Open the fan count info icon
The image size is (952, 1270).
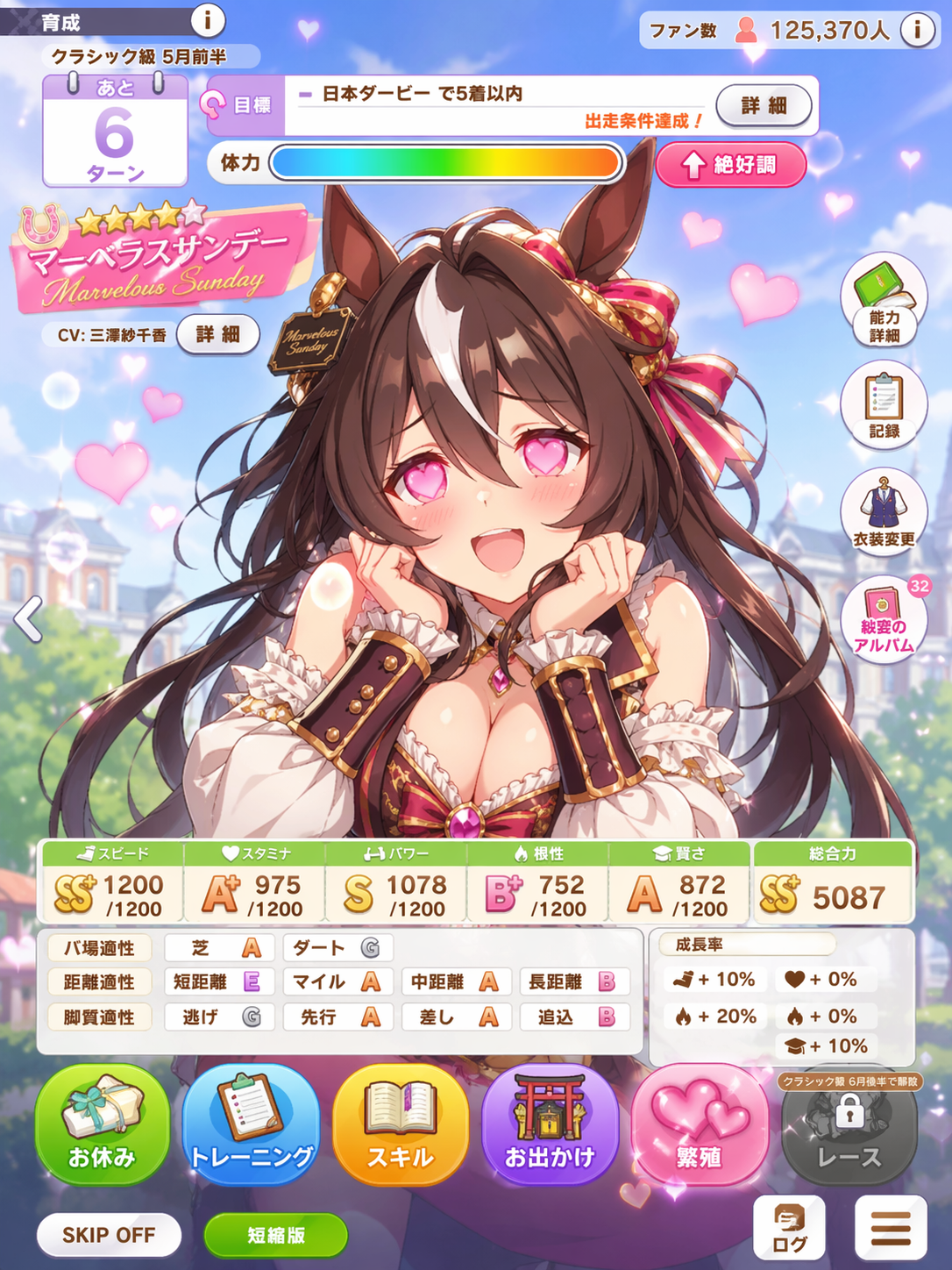point(917,31)
